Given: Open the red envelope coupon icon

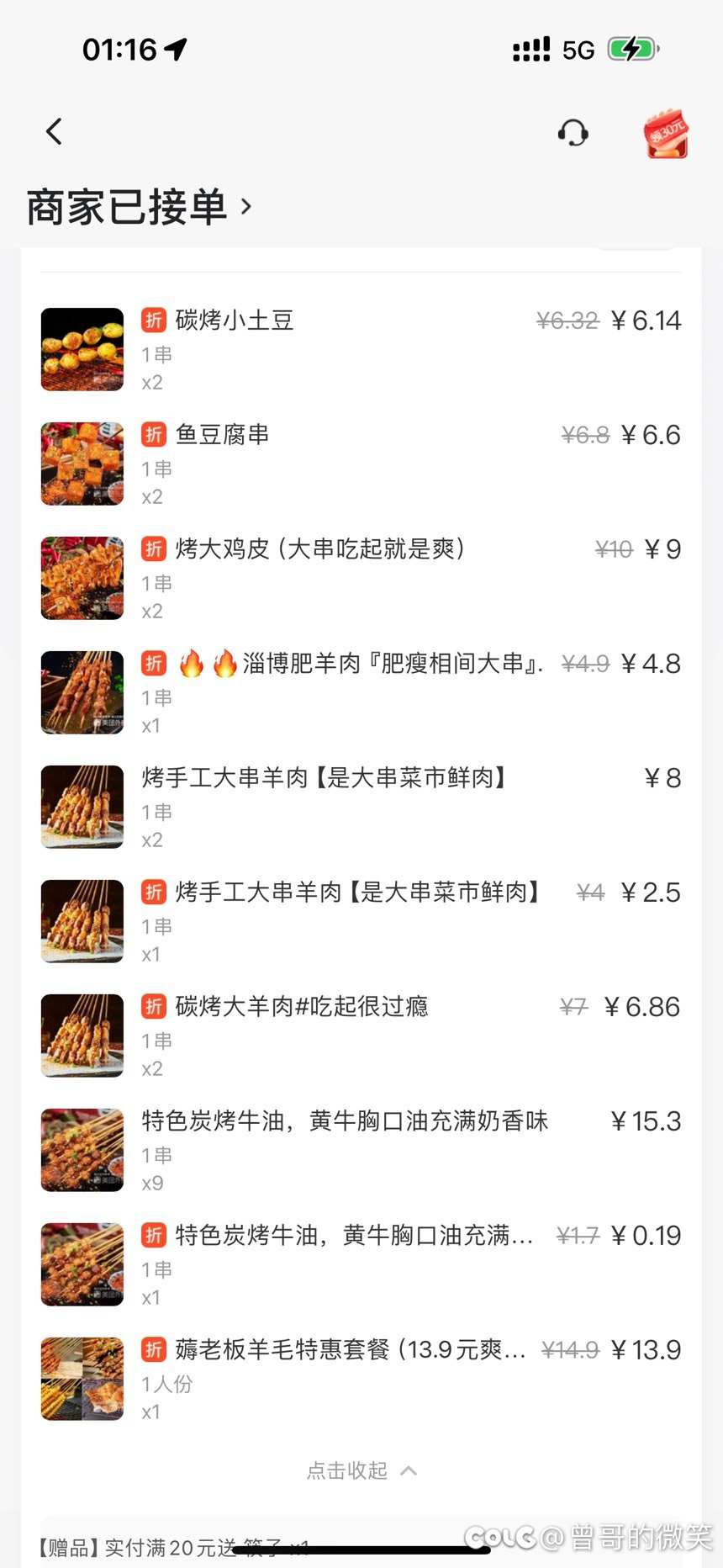Looking at the screenshot, I should [666, 134].
